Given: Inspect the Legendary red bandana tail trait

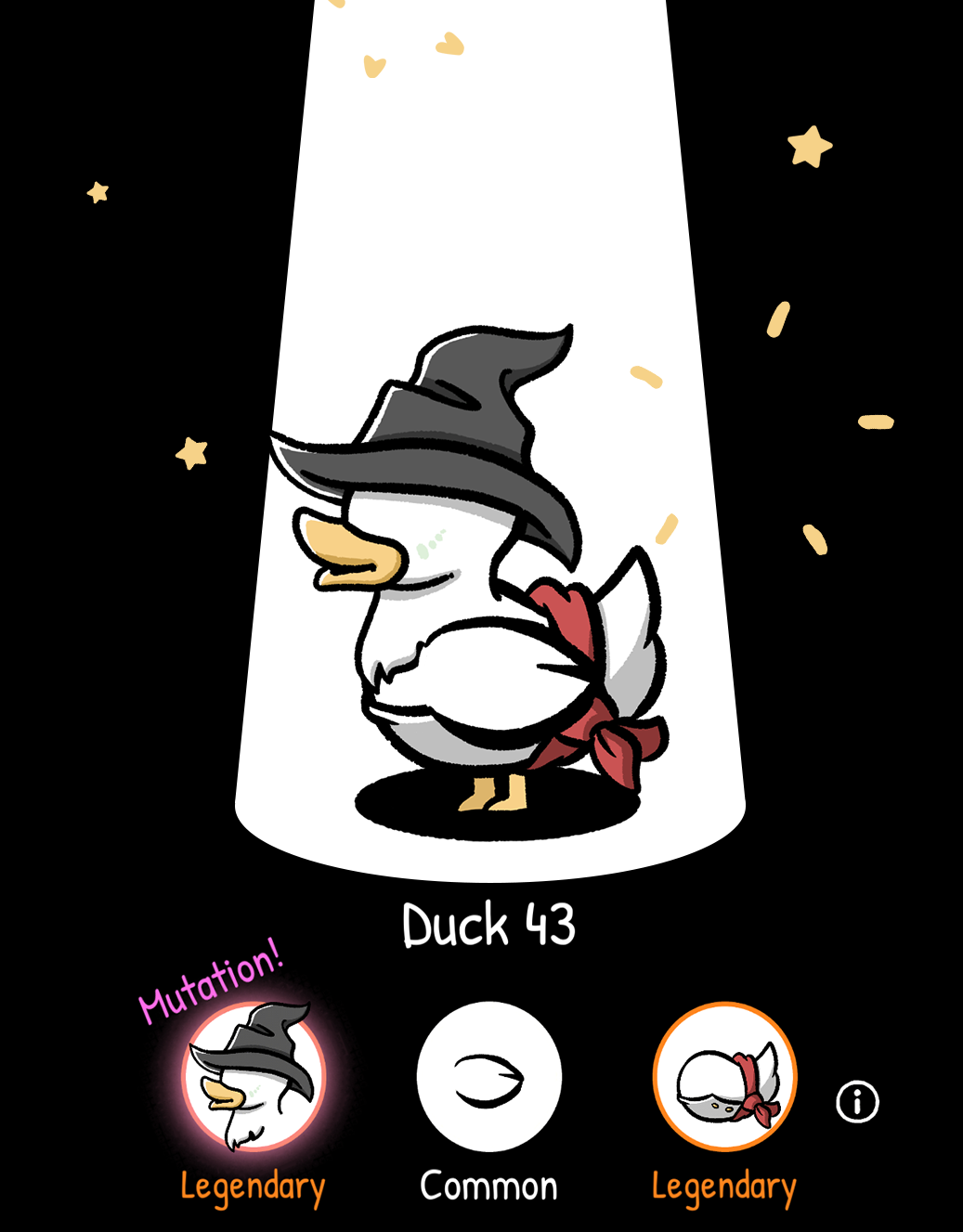Looking at the screenshot, I should click(x=724, y=1077).
